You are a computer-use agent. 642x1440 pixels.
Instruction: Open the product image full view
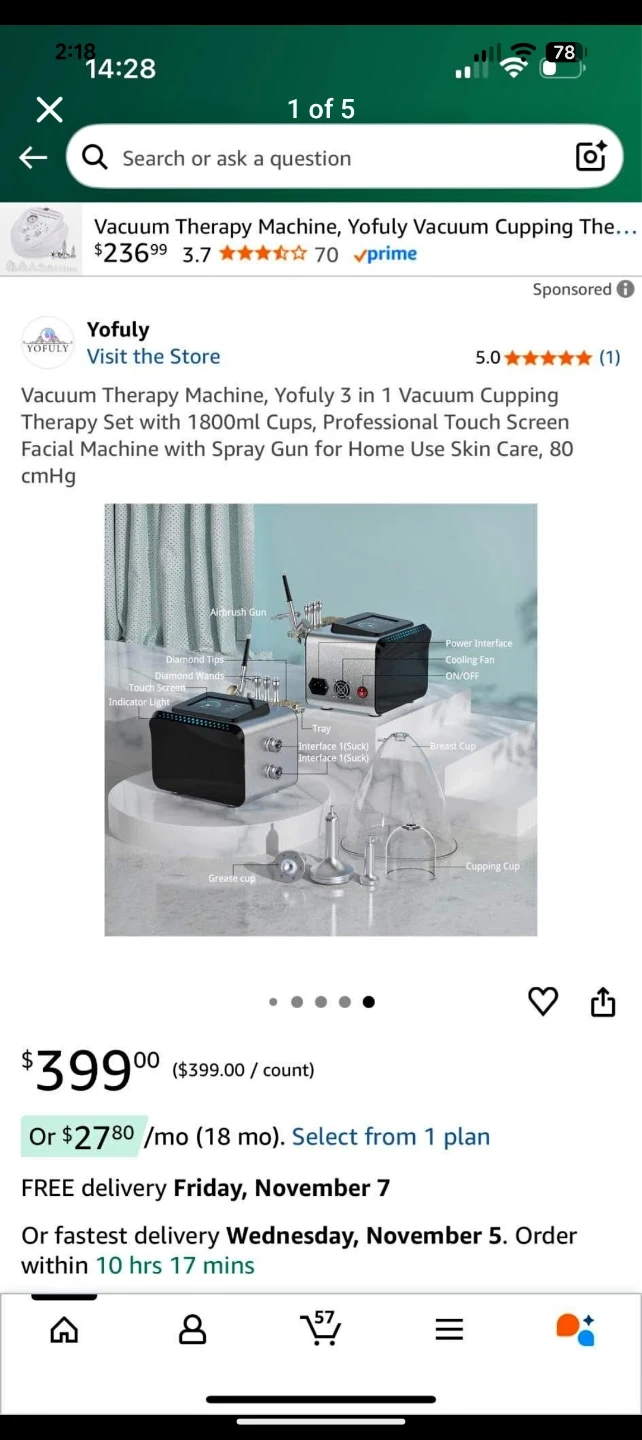pyautogui.click(x=321, y=719)
